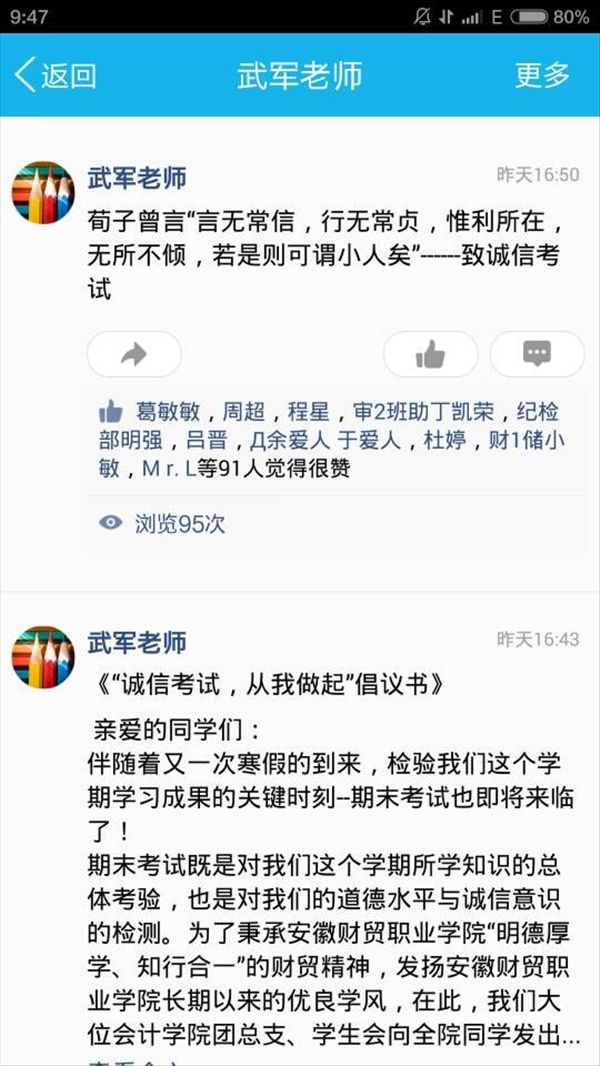Visit 吕晋's profile from the likes
The image size is (600, 1066).
point(207,440)
